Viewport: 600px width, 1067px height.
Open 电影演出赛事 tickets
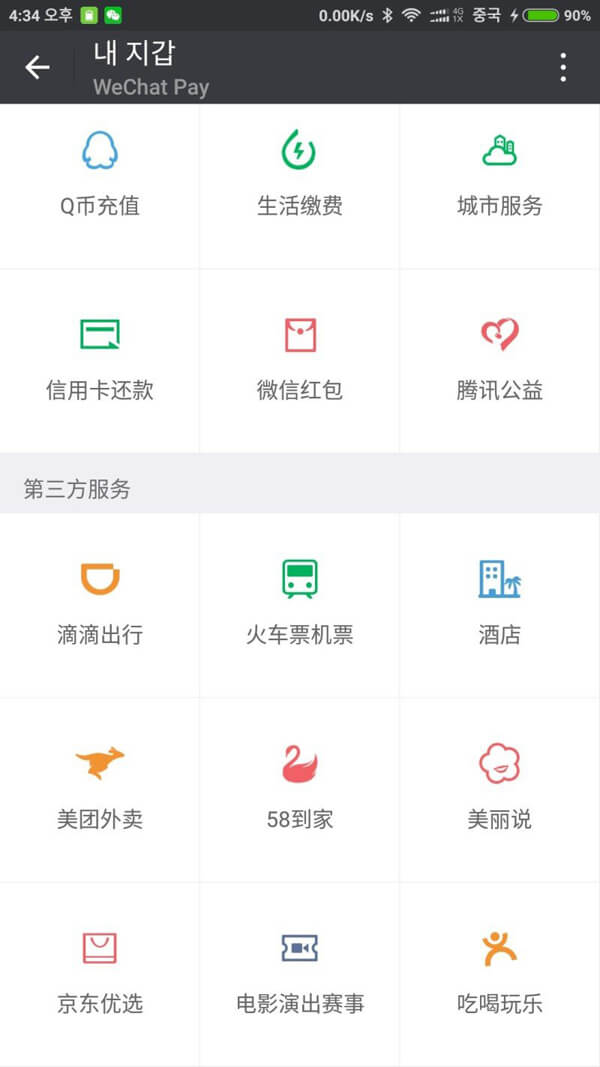coord(299,974)
